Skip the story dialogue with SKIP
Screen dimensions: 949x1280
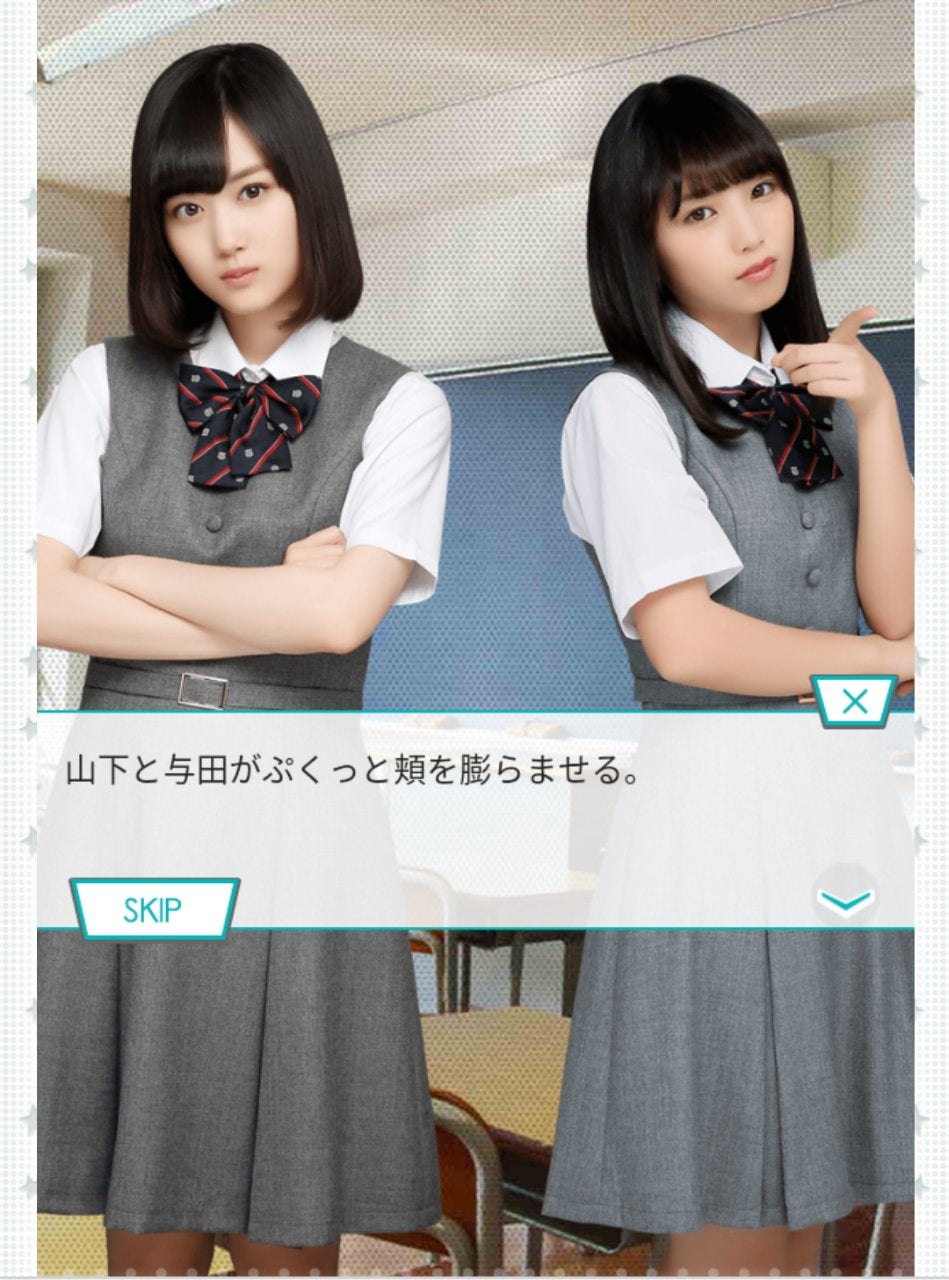[x=154, y=908]
